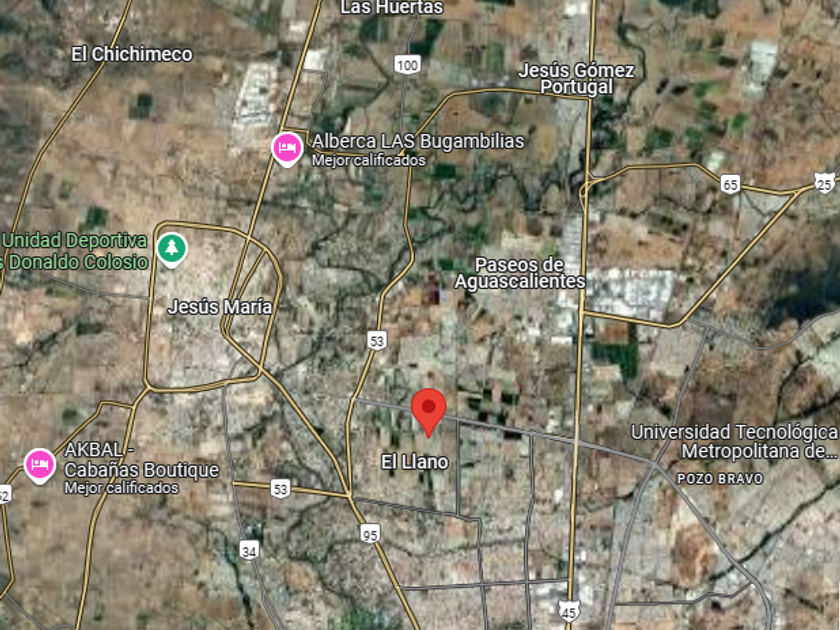Select the Unidad Deportiva Donaldo Colosio park marker

click(171, 250)
